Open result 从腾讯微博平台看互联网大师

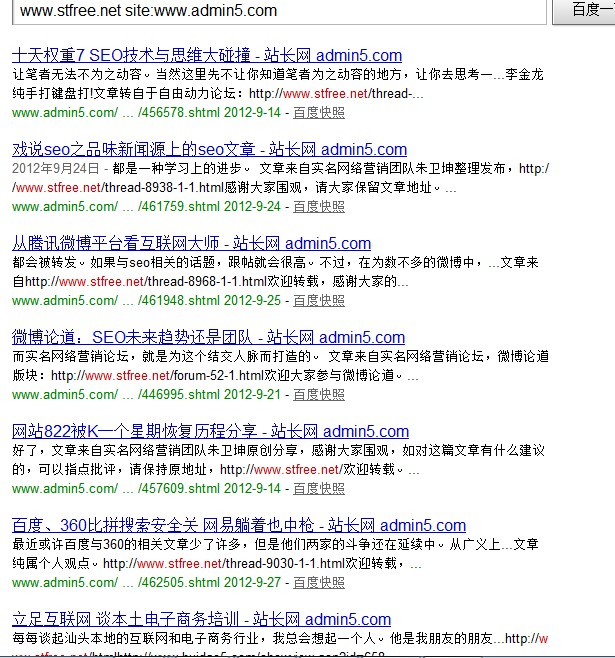(191, 243)
